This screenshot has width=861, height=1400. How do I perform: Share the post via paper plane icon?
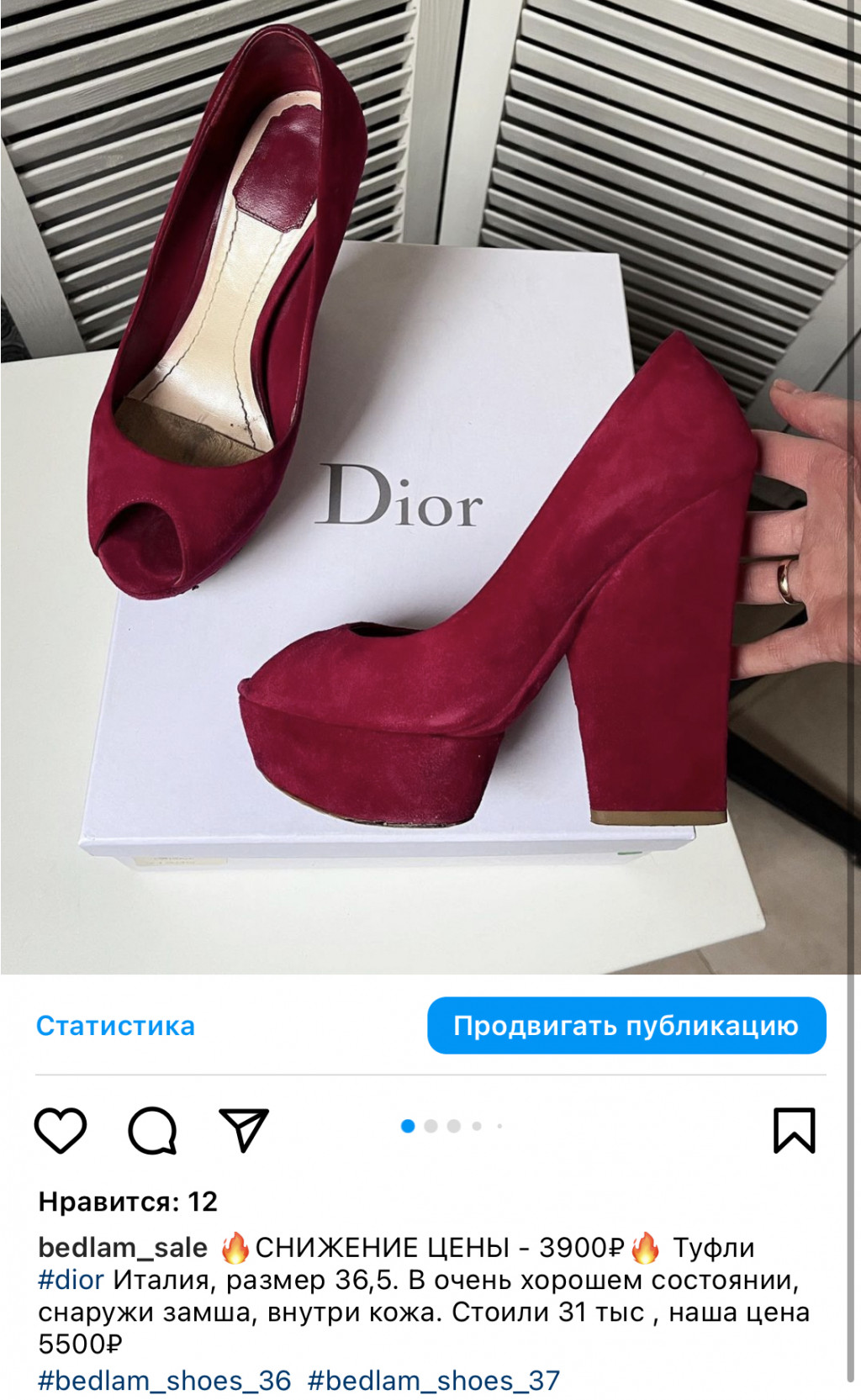tap(243, 1129)
